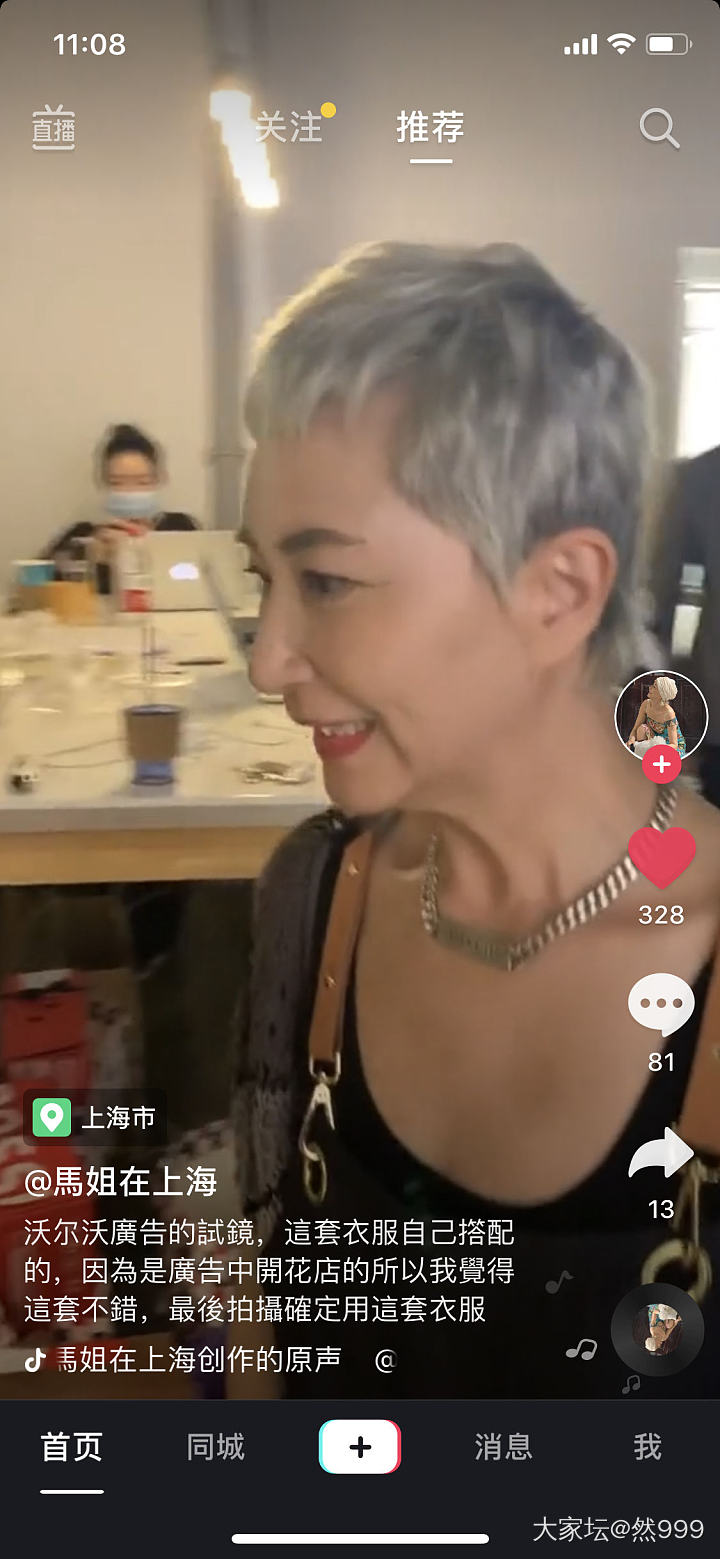Open the comments bubble

[x=661, y=1004]
